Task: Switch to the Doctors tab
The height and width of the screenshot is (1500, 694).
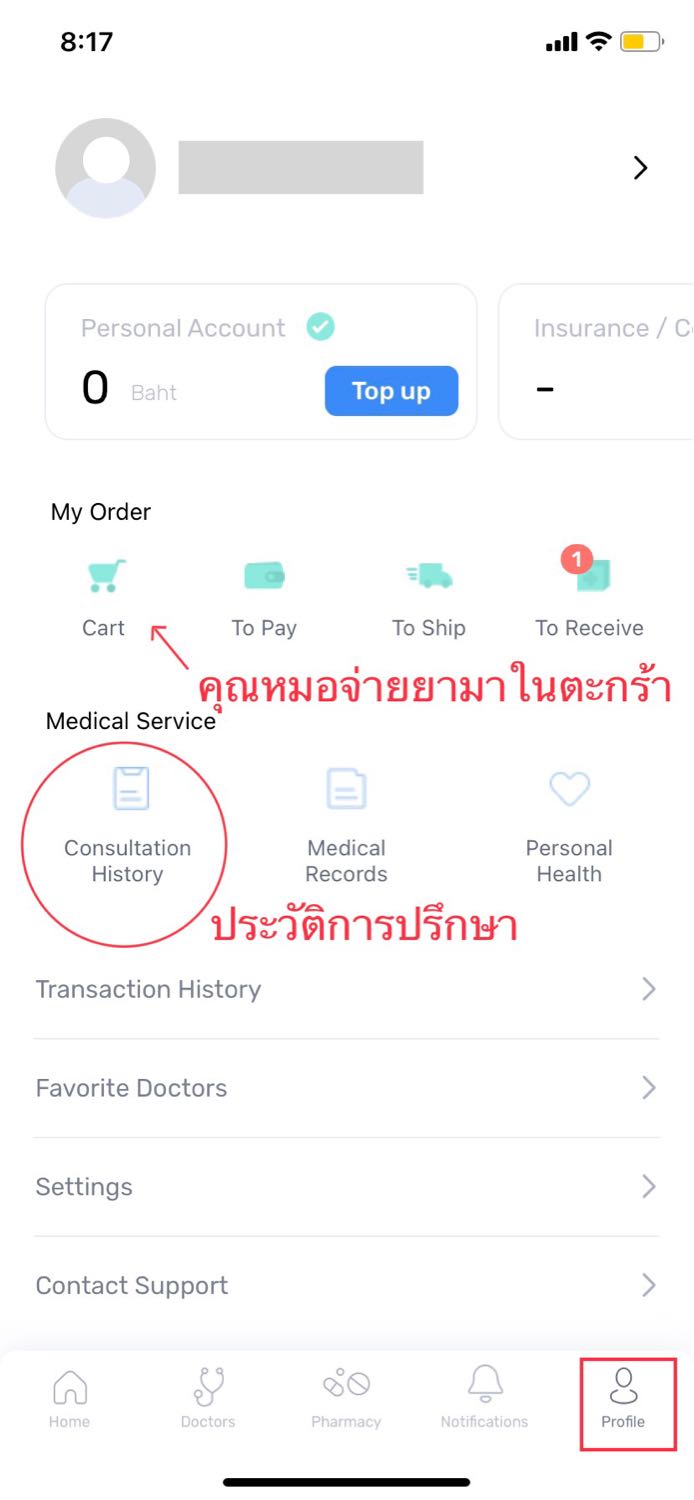Action: tap(208, 1398)
